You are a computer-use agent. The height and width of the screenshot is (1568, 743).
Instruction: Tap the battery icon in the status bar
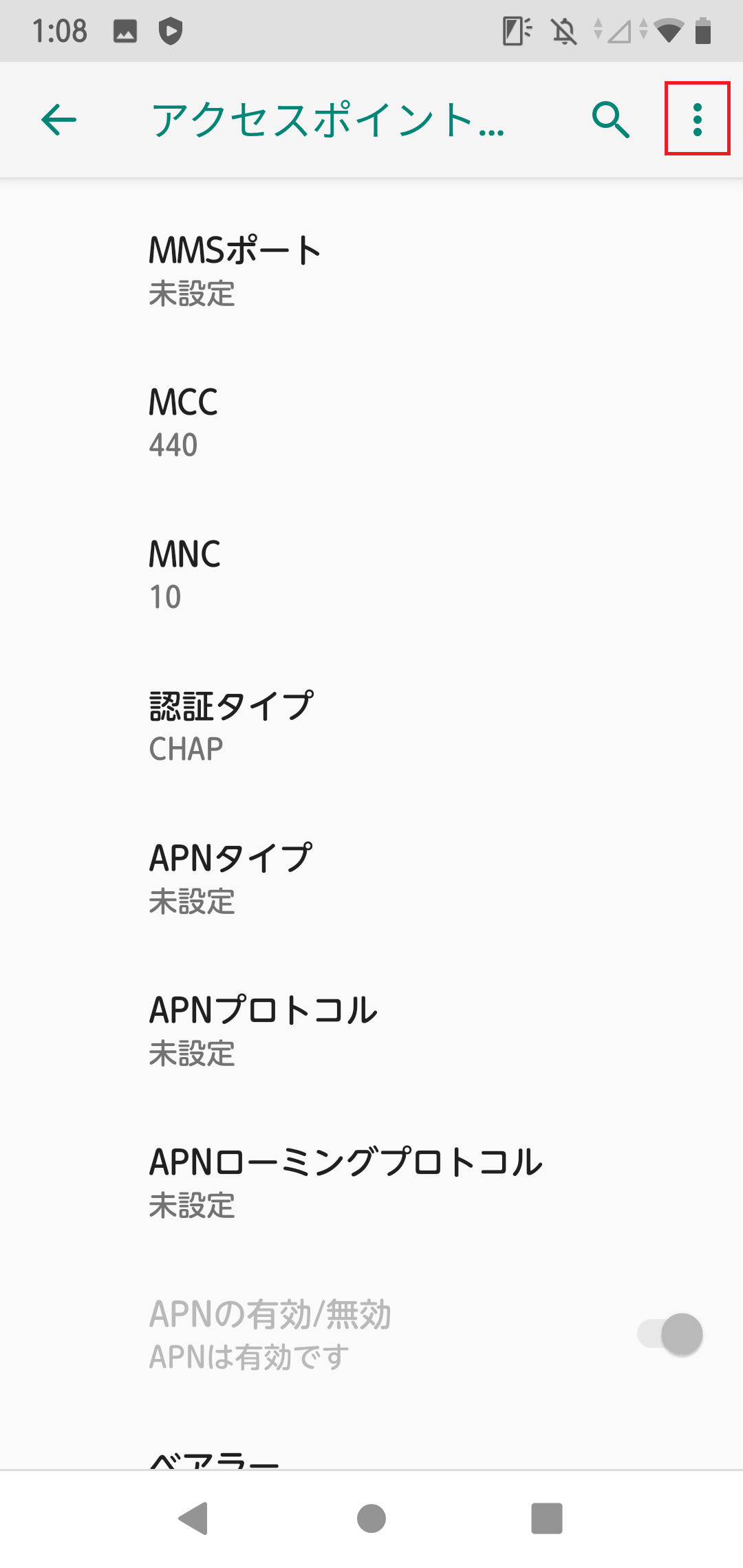click(x=702, y=30)
